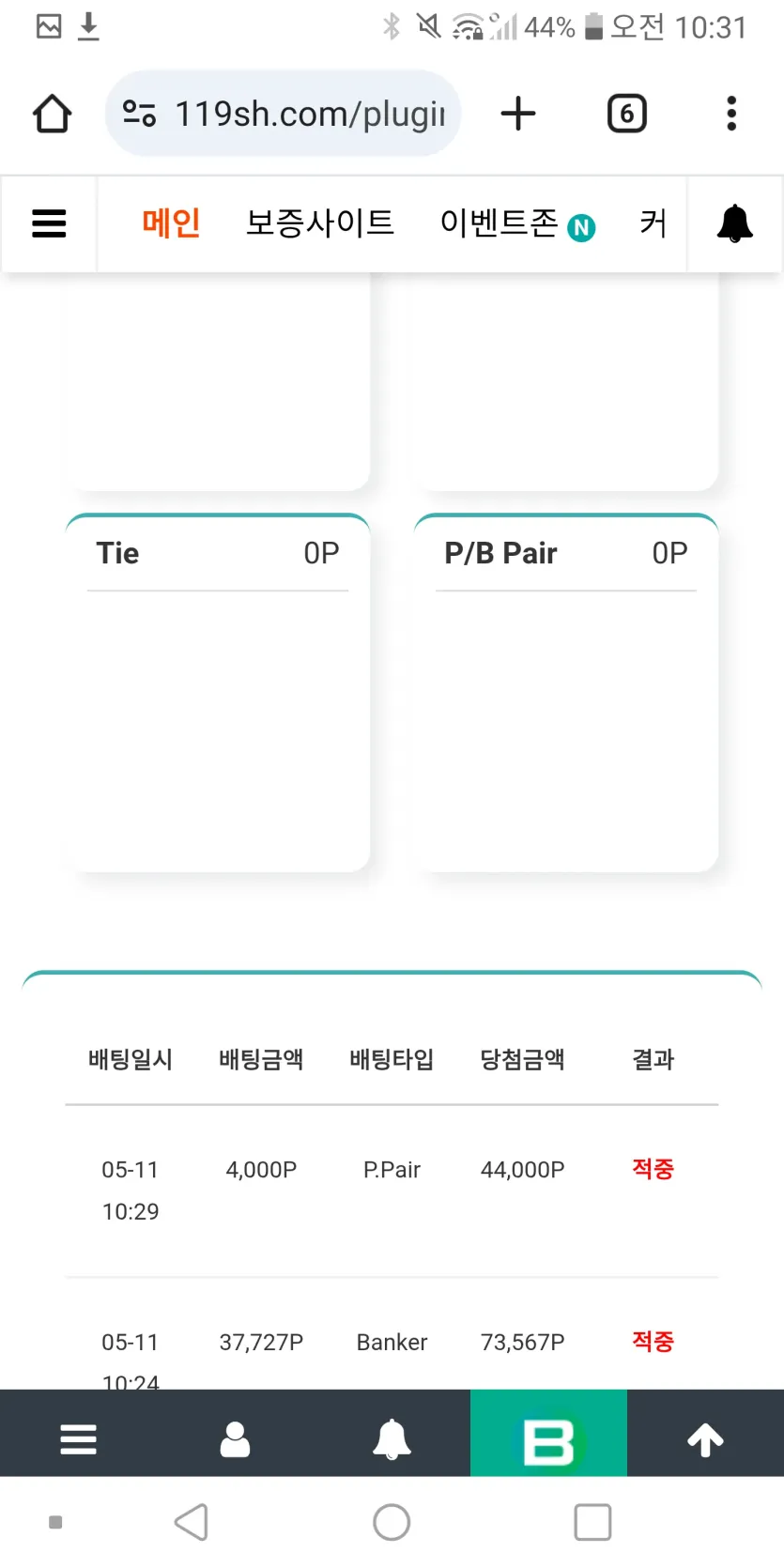Switch to the 메인 tab

point(171,224)
